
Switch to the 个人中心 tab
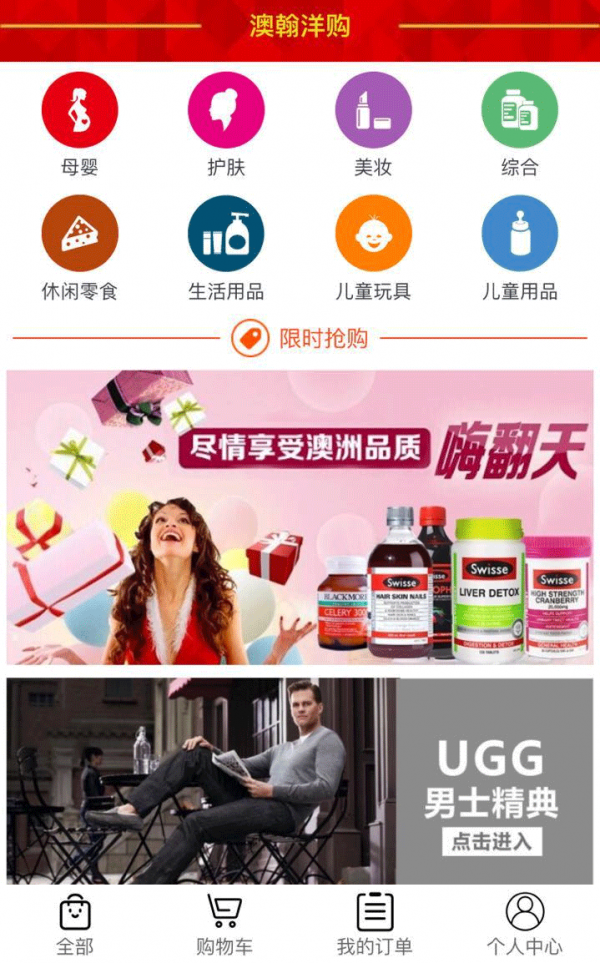pyautogui.click(x=524, y=924)
